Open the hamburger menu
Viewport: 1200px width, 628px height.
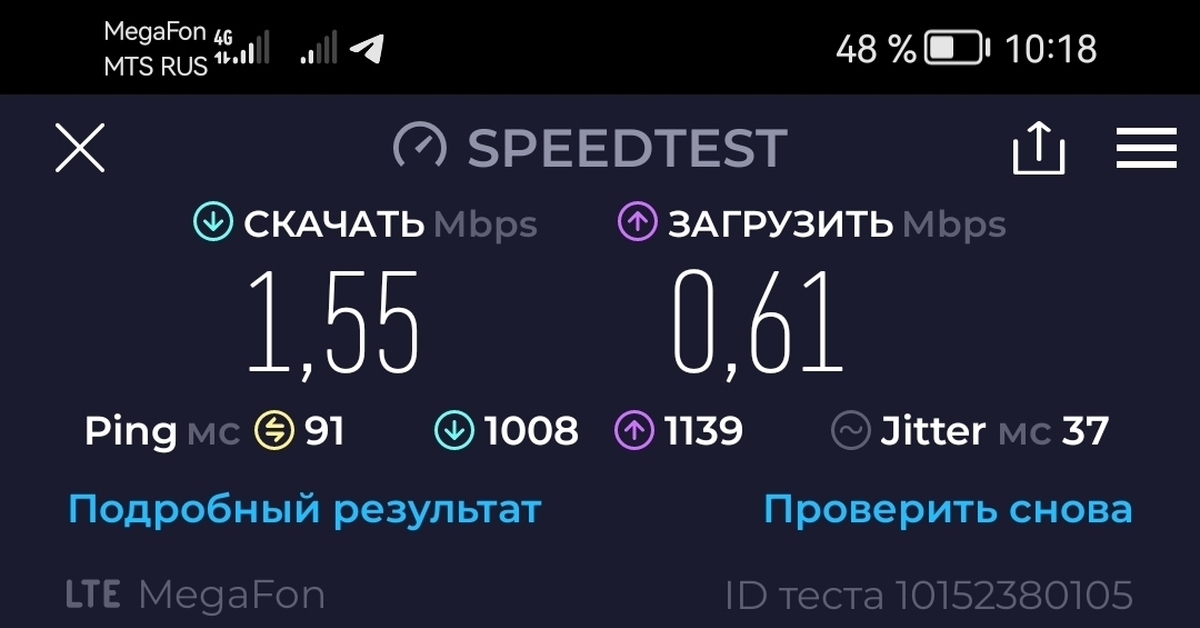(x=1146, y=149)
